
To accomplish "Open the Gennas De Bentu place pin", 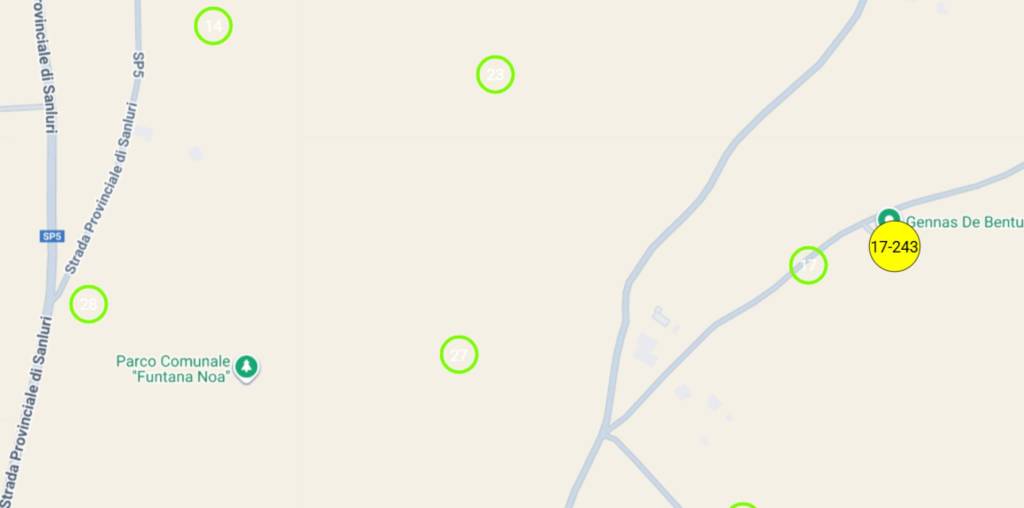I will click(888, 218).
